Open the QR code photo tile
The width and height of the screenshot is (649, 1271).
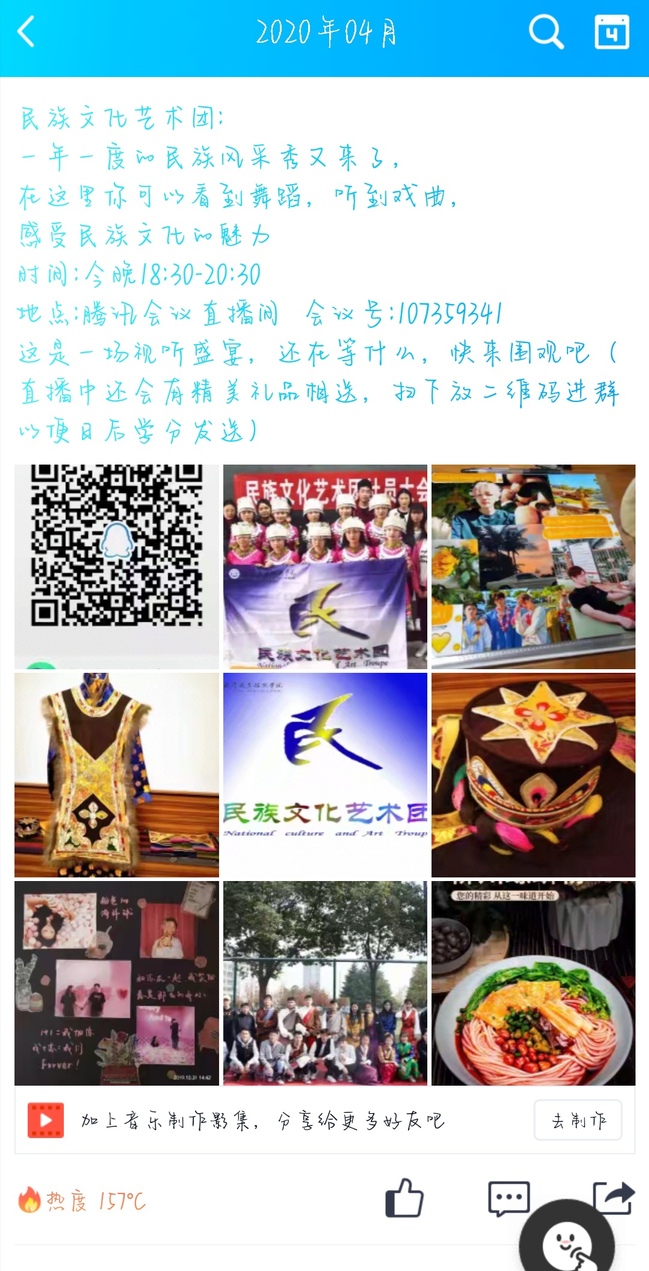(x=116, y=566)
